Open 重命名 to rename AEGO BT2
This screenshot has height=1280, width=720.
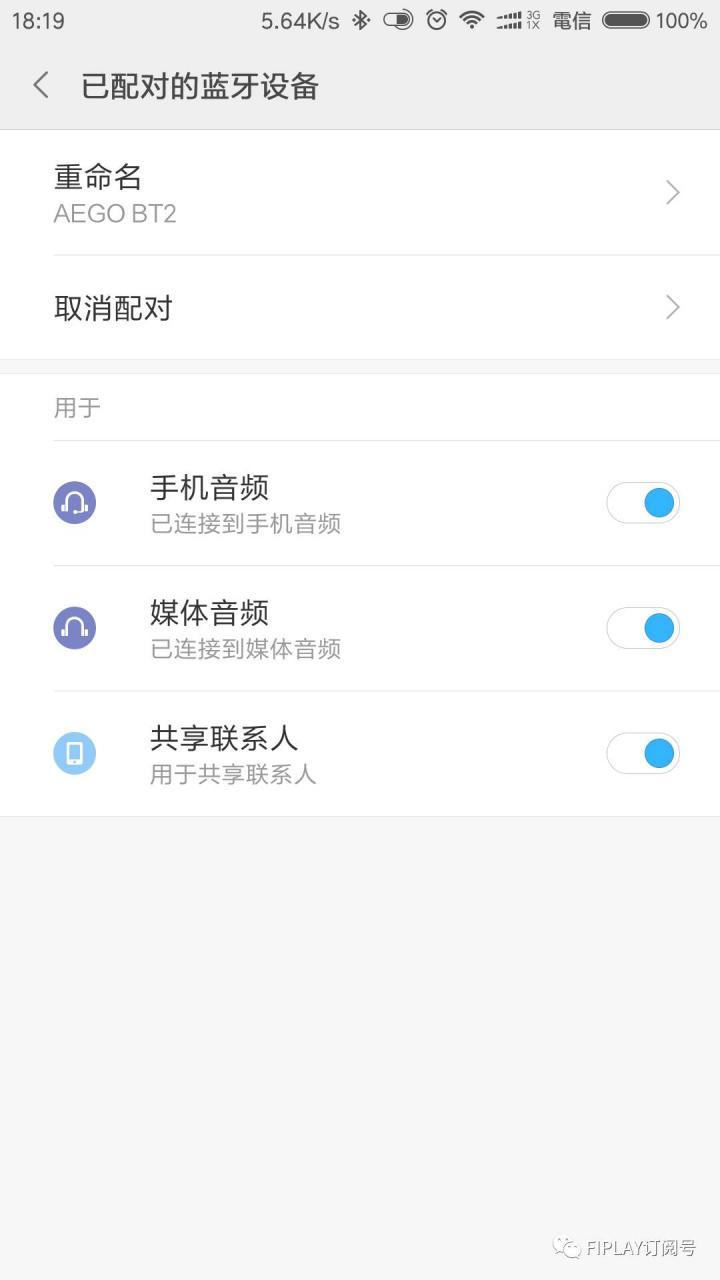coord(360,193)
